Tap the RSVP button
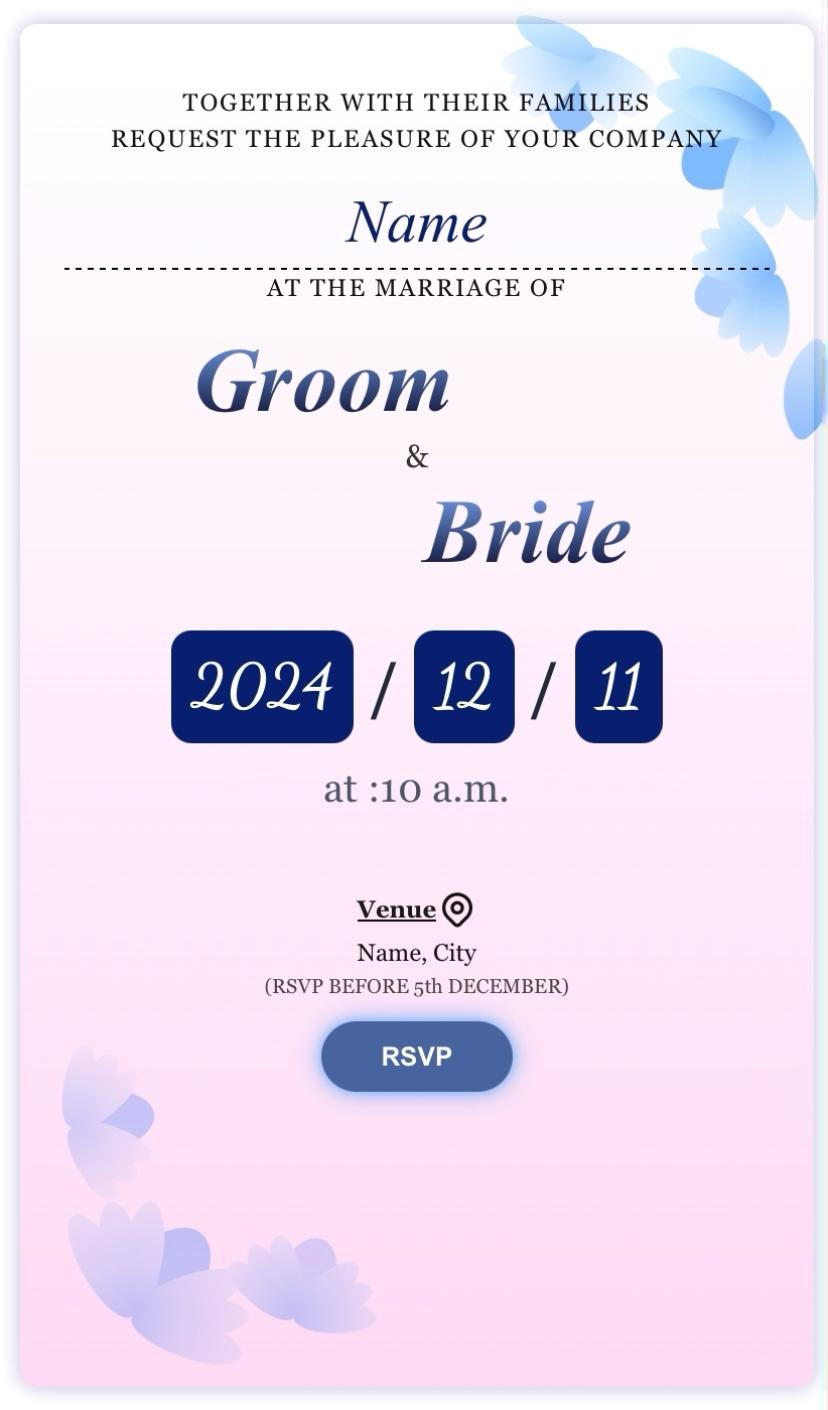This screenshot has height=1410, width=828. 416,1056
